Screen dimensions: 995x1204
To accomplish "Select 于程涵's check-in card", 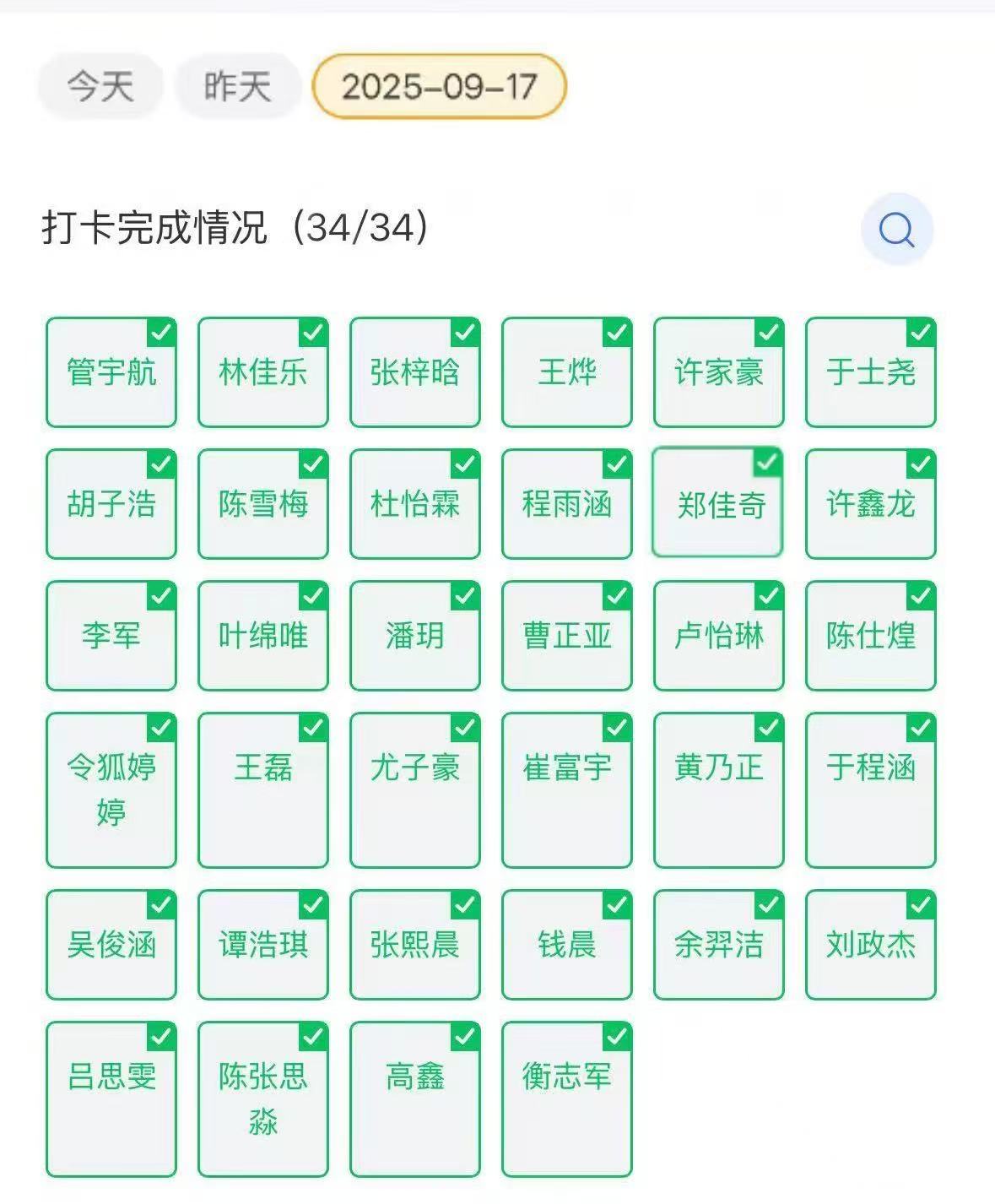I will click(x=871, y=790).
